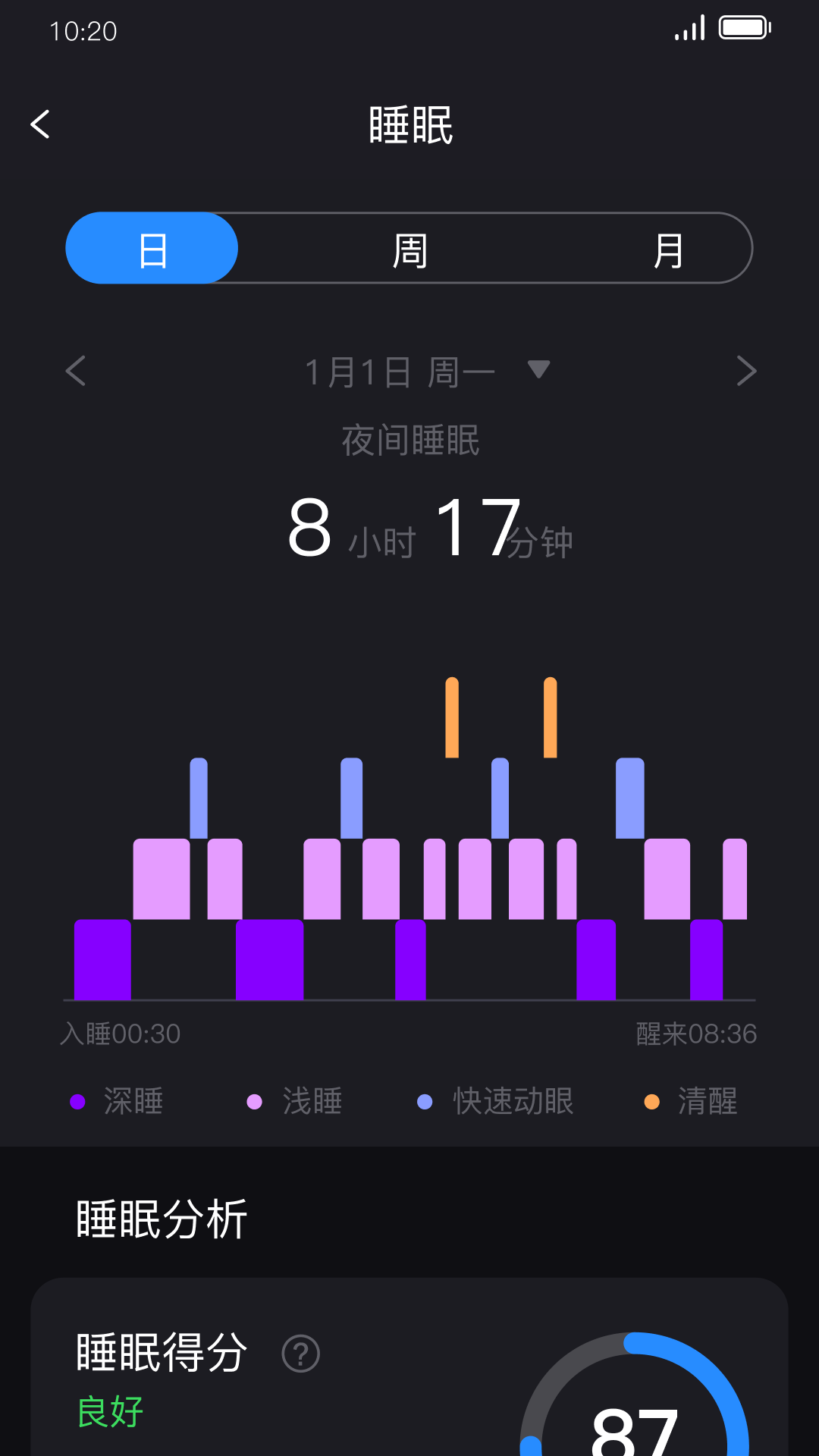The width and height of the screenshot is (819, 1456).
Task: Click the 清醒 orange legend dot
Action: tap(651, 1102)
